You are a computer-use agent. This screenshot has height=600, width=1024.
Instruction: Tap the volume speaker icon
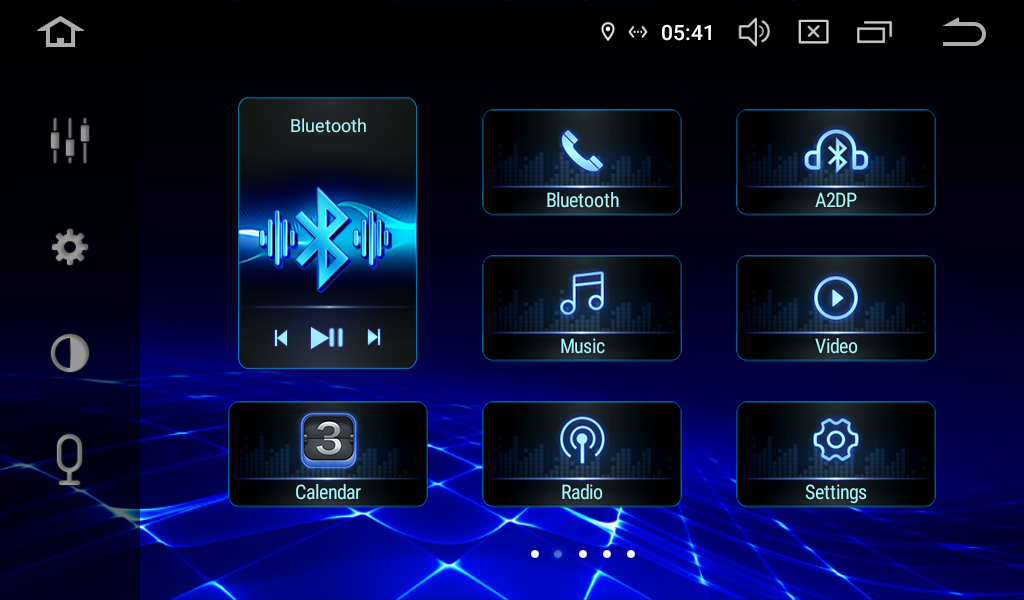pyautogui.click(x=753, y=32)
